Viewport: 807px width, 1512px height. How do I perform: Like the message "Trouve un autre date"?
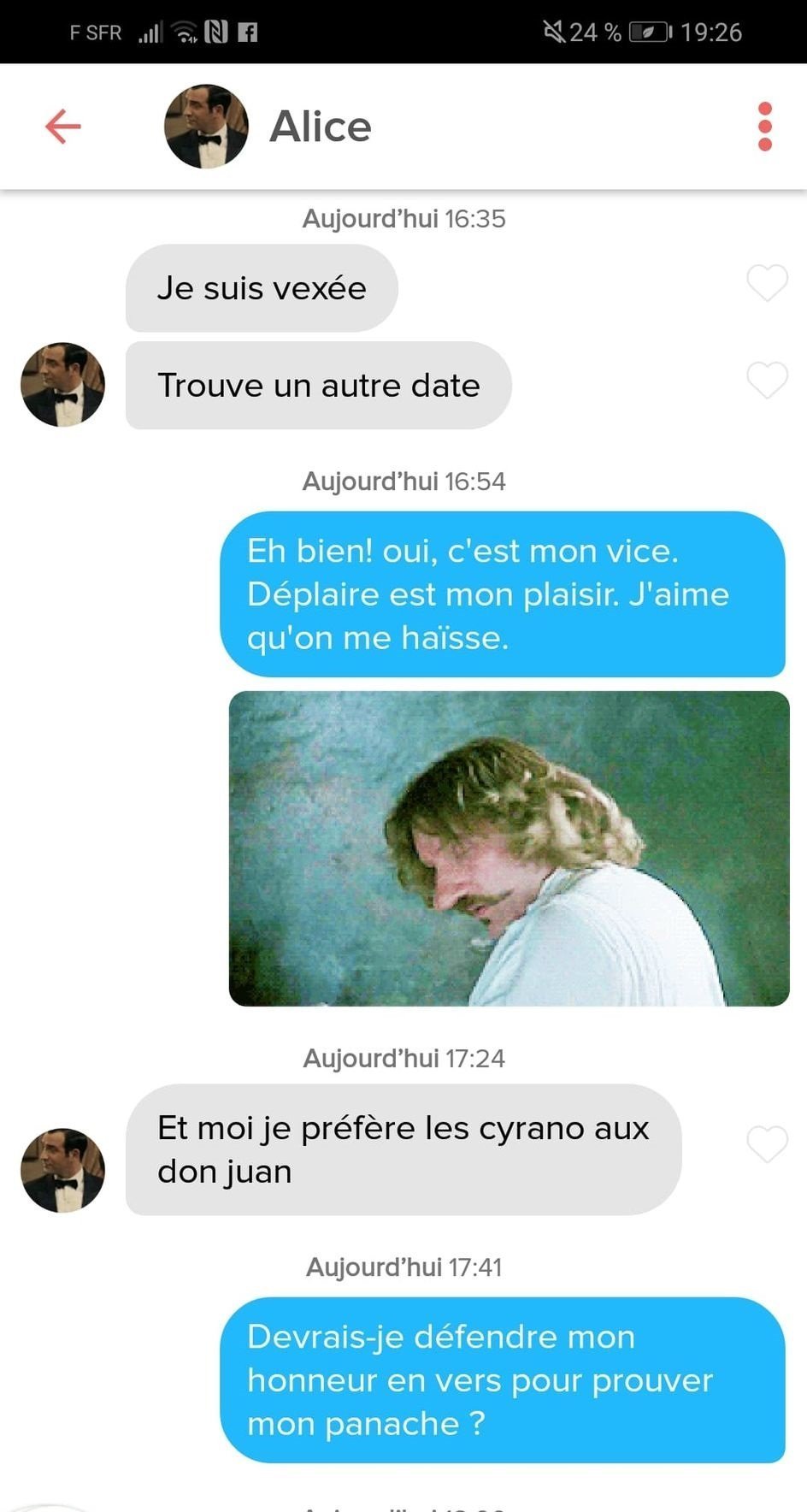tap(767, 380)
